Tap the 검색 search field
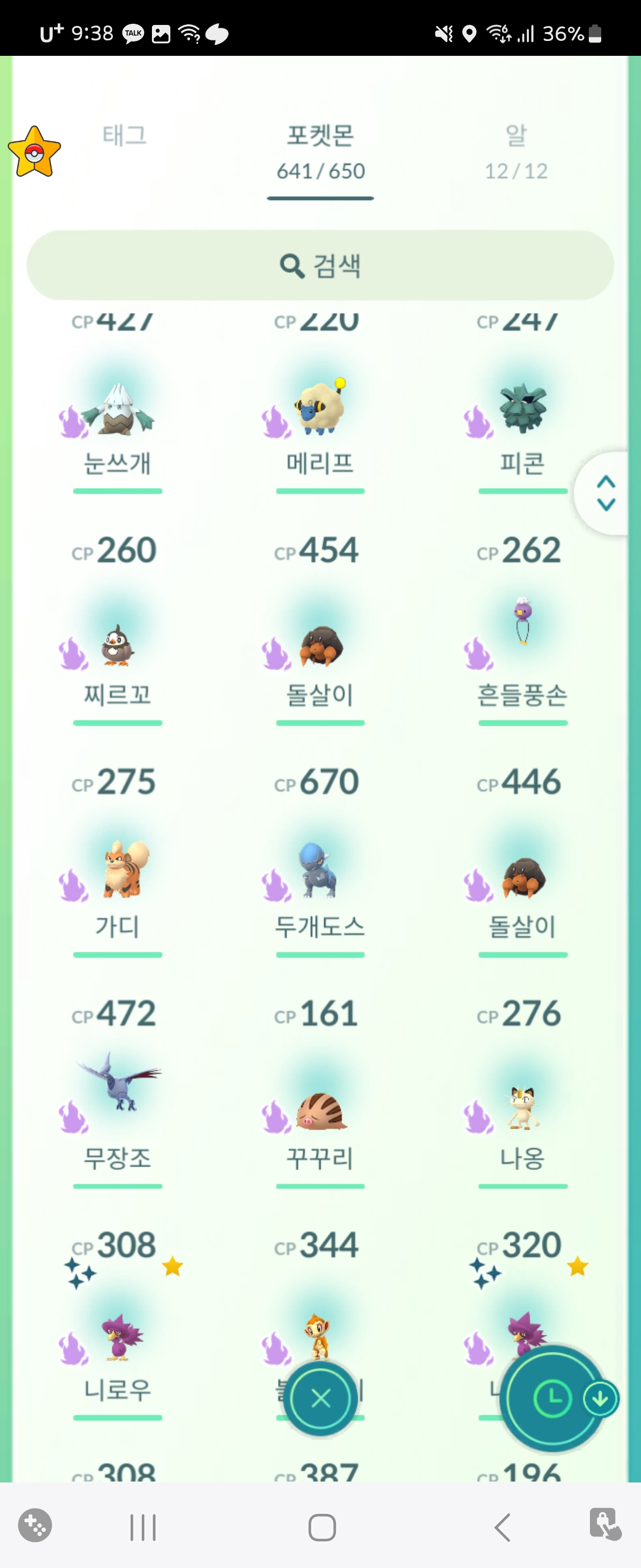Viewport: 641px width, 1568px height. [x=320, y=265]
